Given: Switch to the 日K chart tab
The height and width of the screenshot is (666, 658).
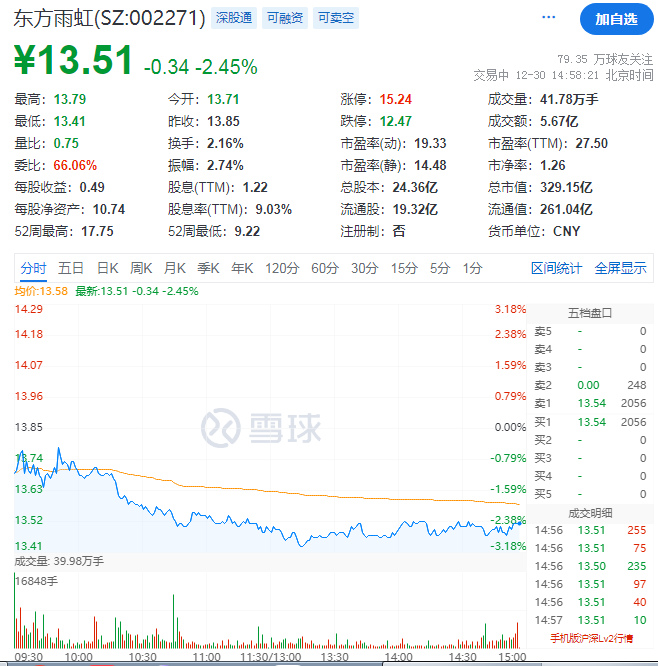Looking at the screenshot, I should pyautogui.click(x=108, y=268).
